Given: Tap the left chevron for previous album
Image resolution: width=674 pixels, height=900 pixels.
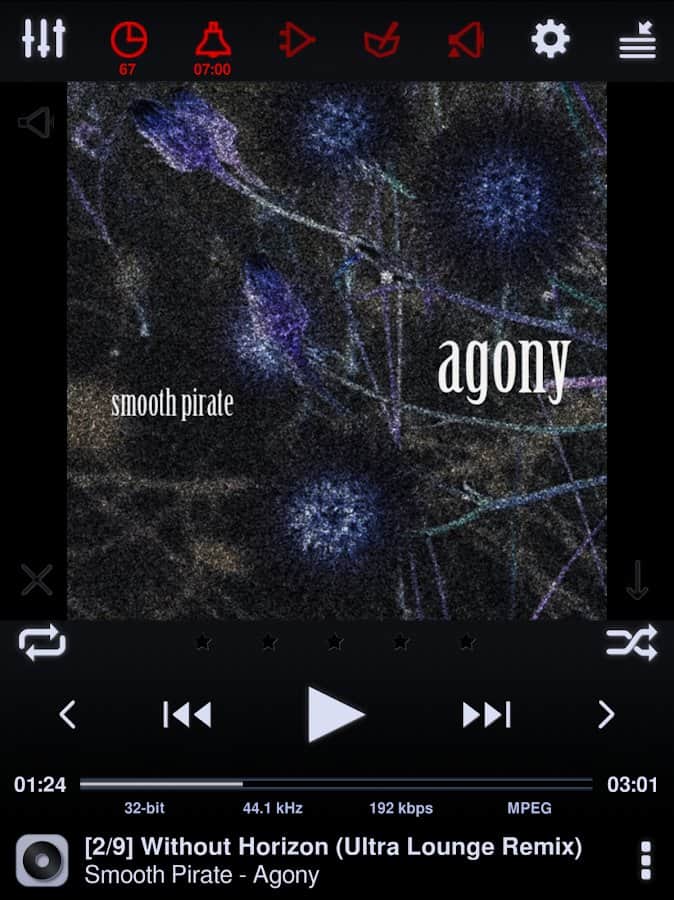Looking at the screenshot, I should coord(67,714).
